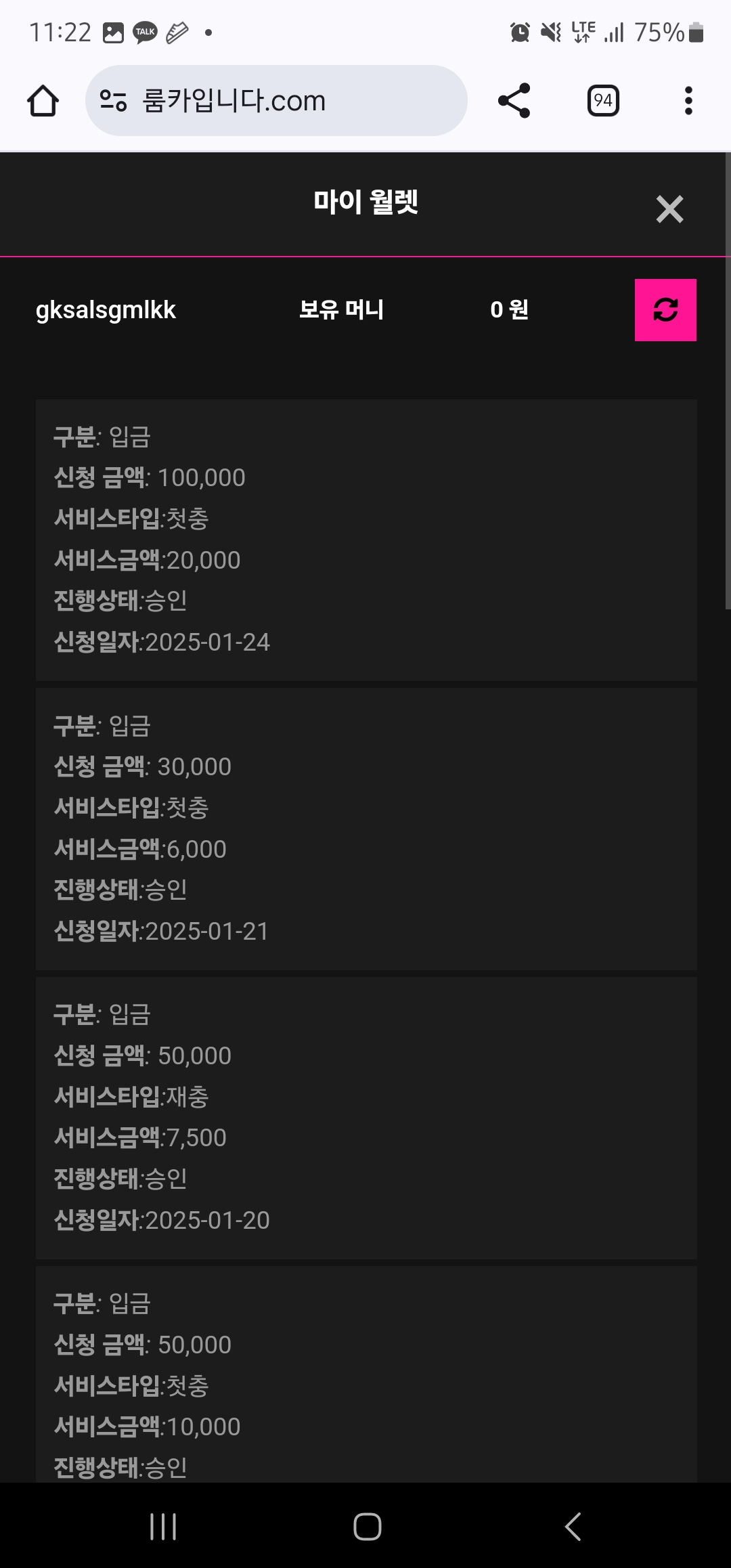Refresh the 보유 머니 balance

pos(665,310)
